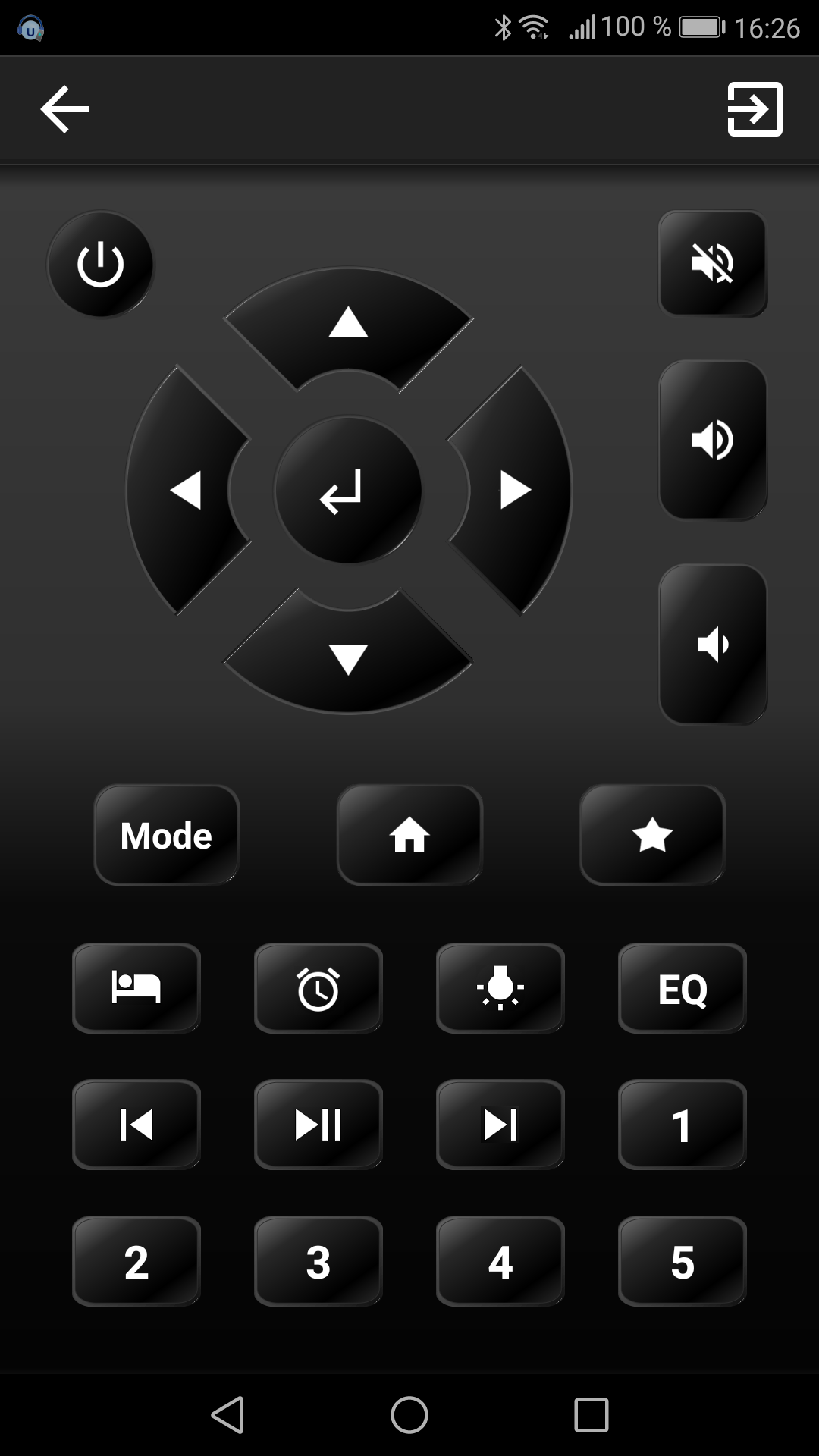Open the home button on the remote
Viewport: 819px width, 1456px height.
click(x=409, y=835)
